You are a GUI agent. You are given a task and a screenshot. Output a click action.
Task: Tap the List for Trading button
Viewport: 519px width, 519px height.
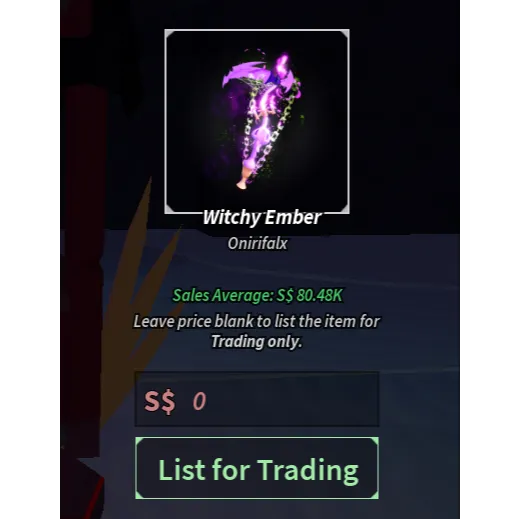pyautogui.click(x=257, y=468)
